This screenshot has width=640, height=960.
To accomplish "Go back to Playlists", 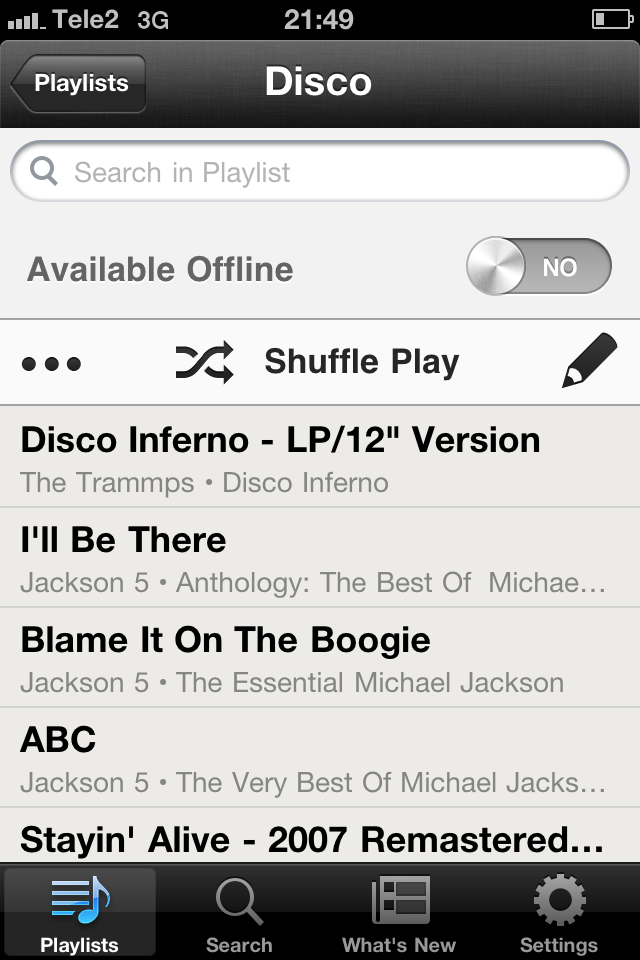I will pos(80,83).
